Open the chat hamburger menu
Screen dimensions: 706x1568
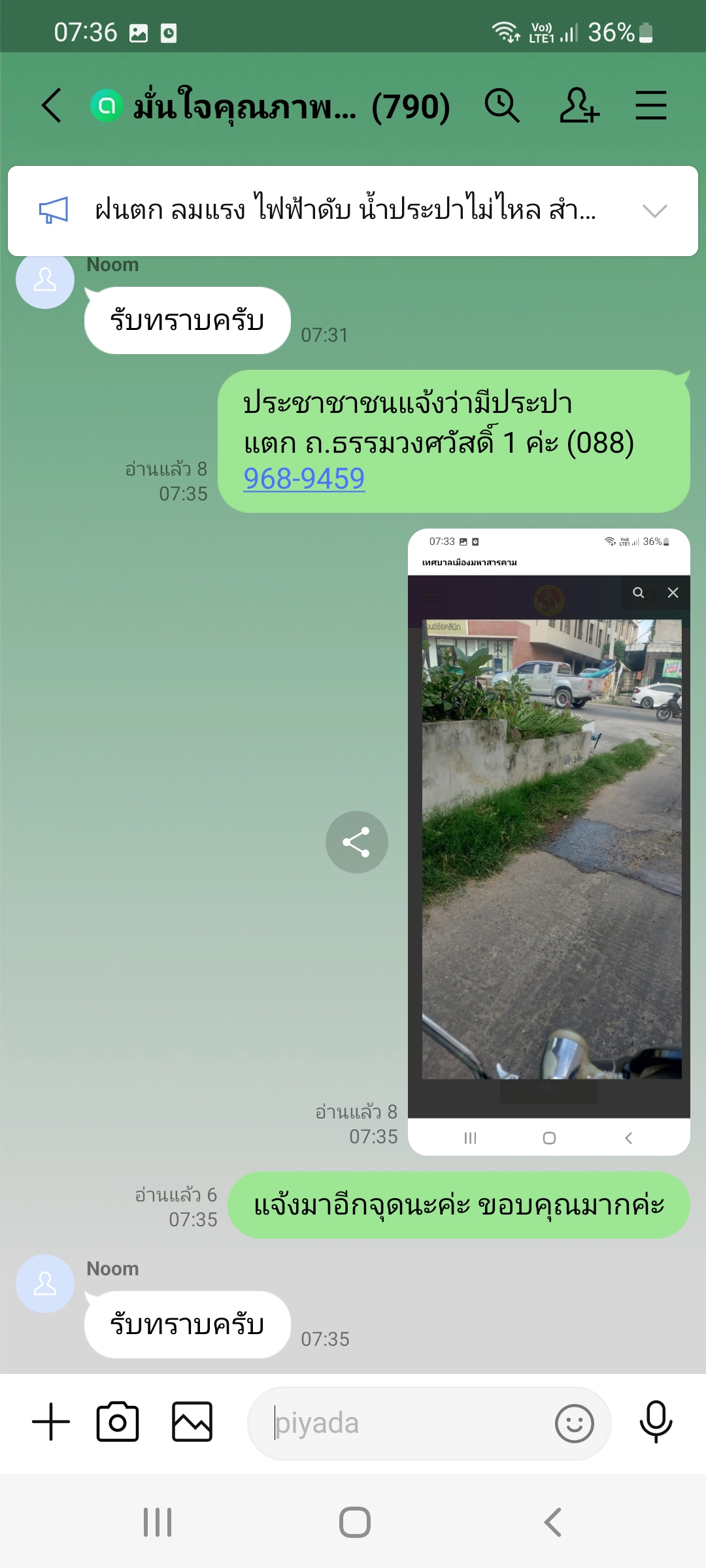pyautogui.click(x=651, y=106)
